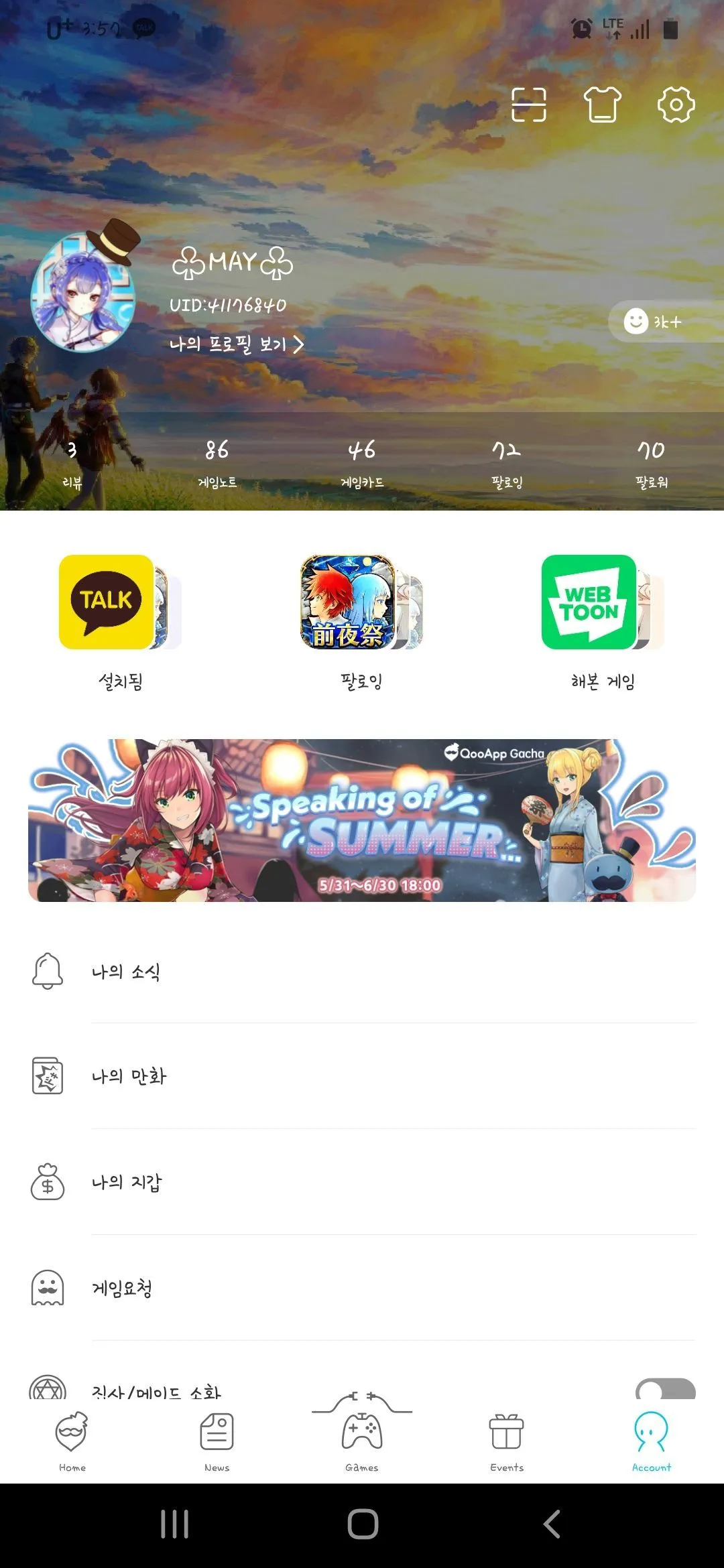View 게임카드 count of 46
The image size is (724, 1568).
pyautogui.click(x=362, y=461)
